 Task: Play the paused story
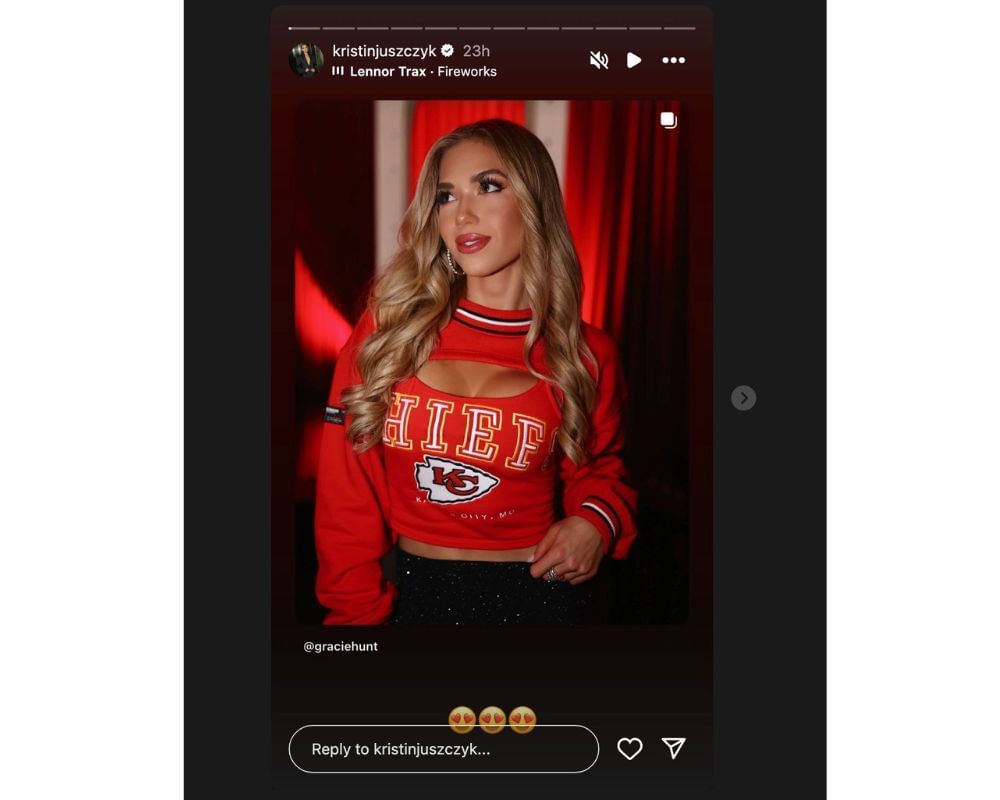[634, 61]
